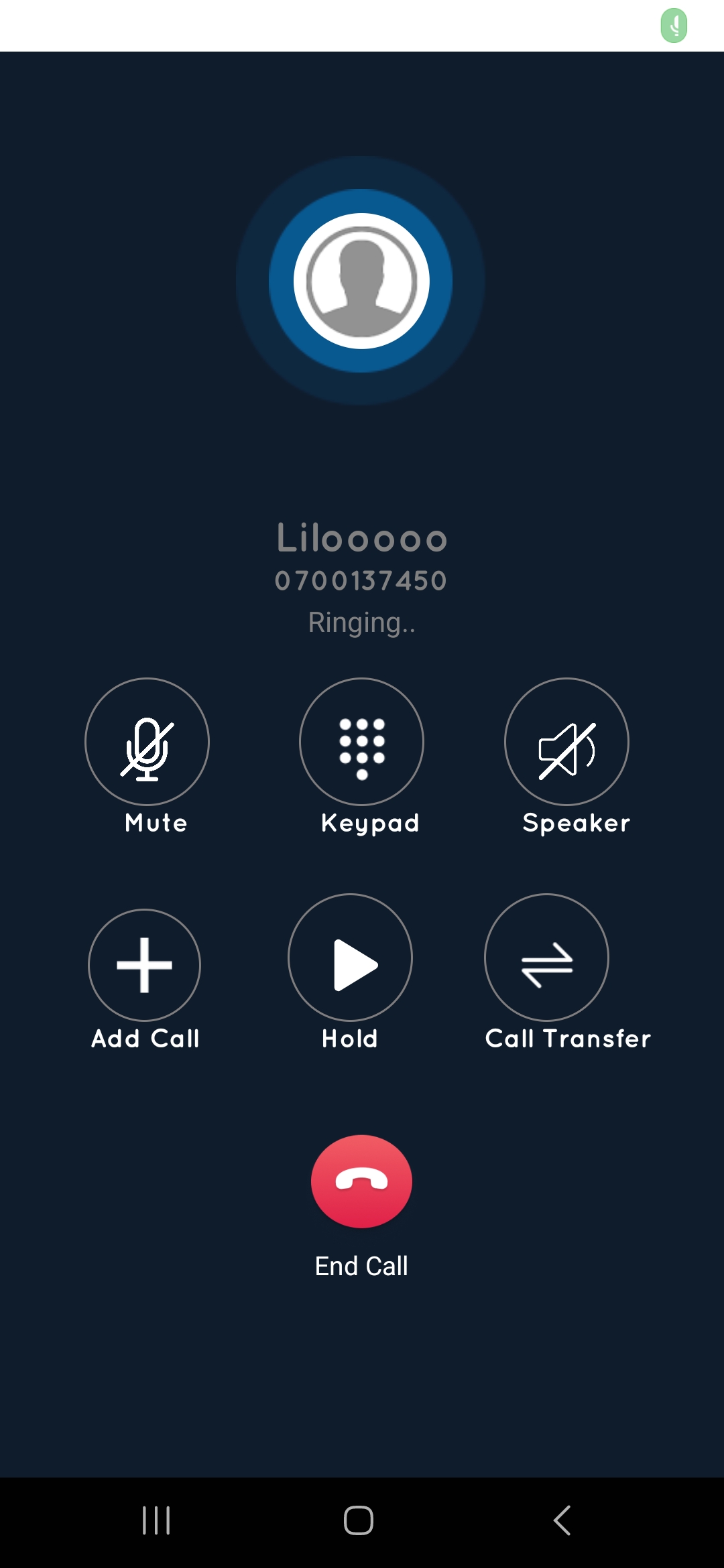Screen dimensions: 724x1568
Task: Open the recent apps view
Action: point(156,1520)
